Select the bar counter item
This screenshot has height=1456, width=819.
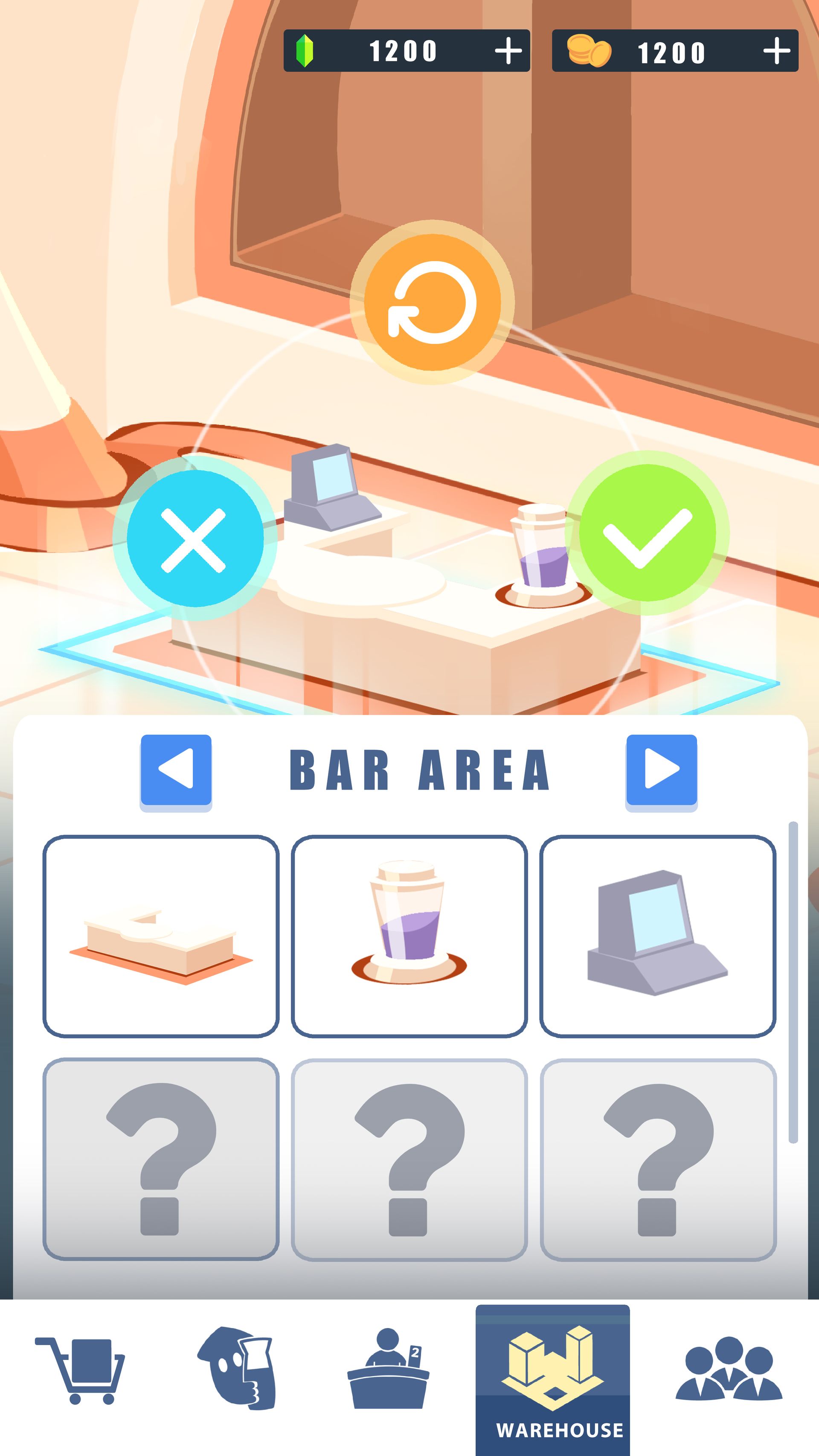(161, 936)
